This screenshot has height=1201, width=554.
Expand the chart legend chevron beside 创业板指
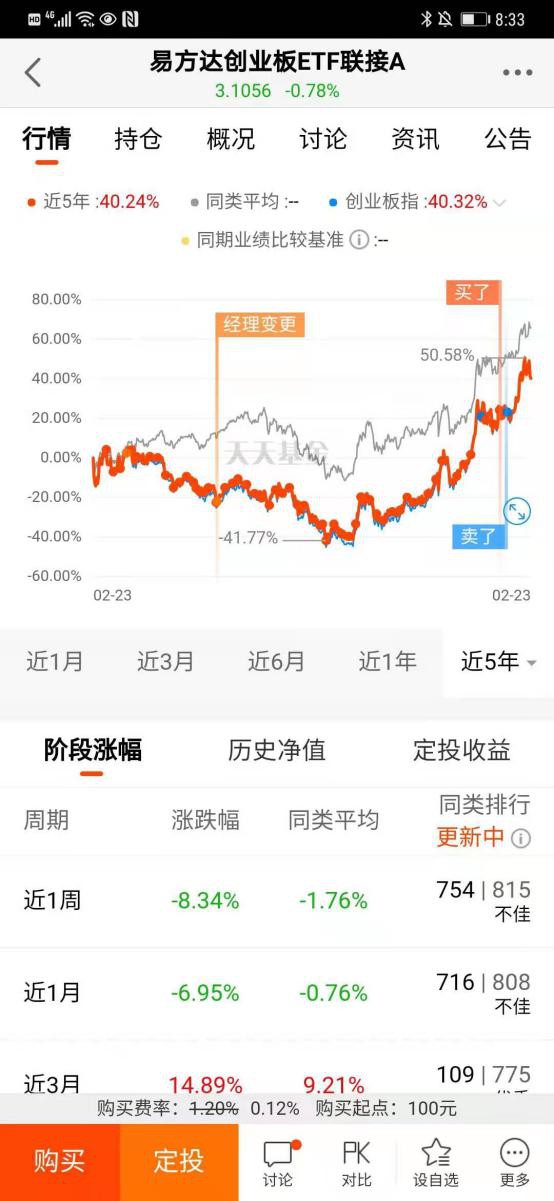tap(500, 202)
